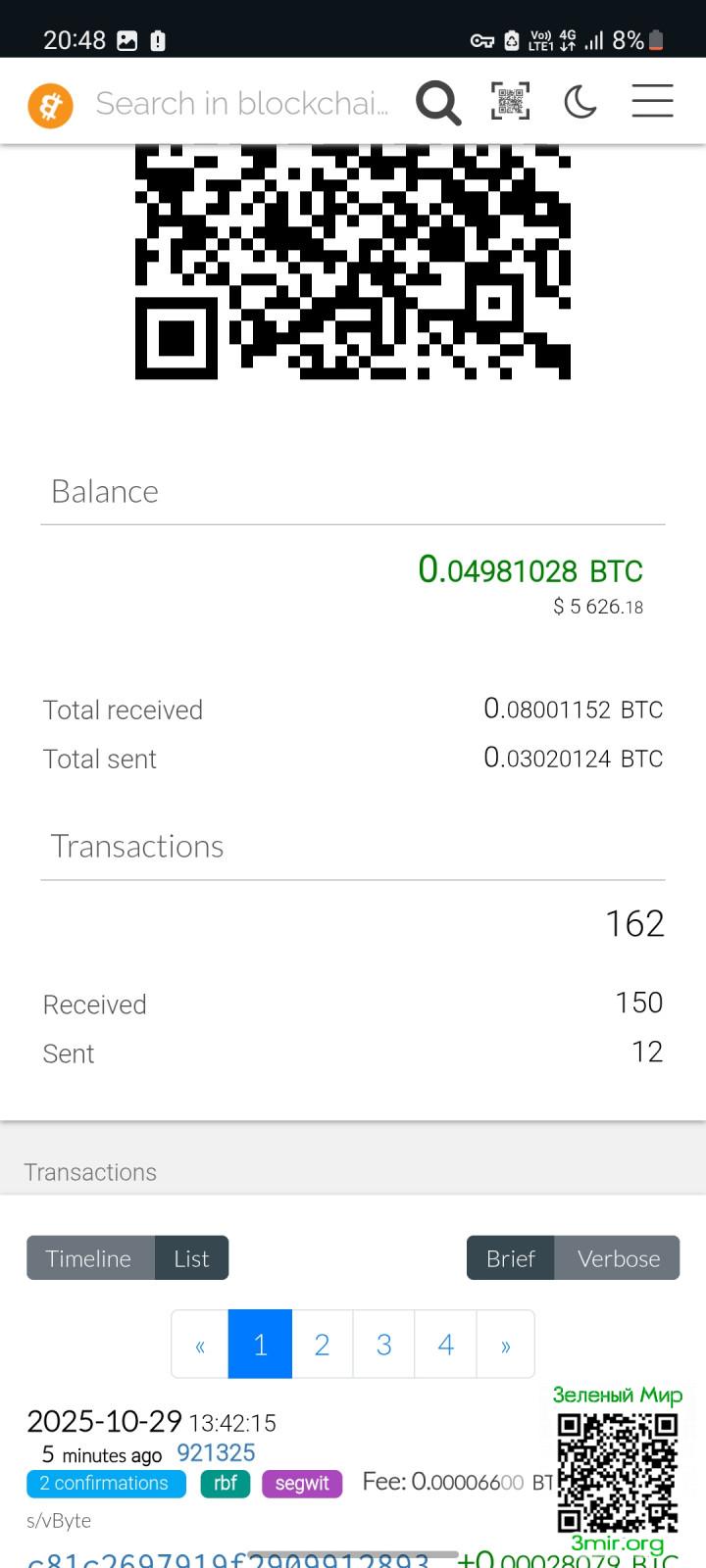
Task: Open transaction c81c2697919f
Action: pos(227,1558)
